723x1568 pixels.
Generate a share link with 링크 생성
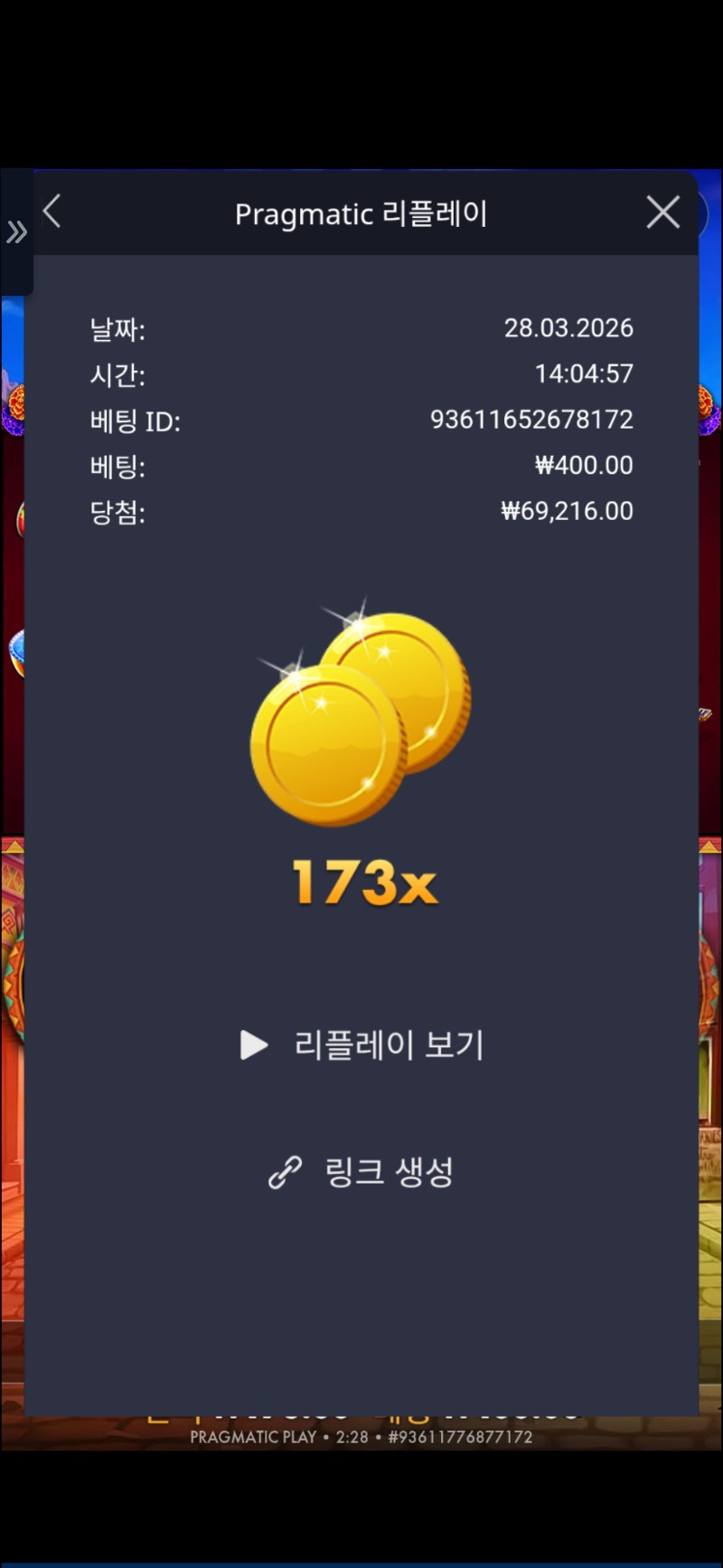coord(361,1172)
